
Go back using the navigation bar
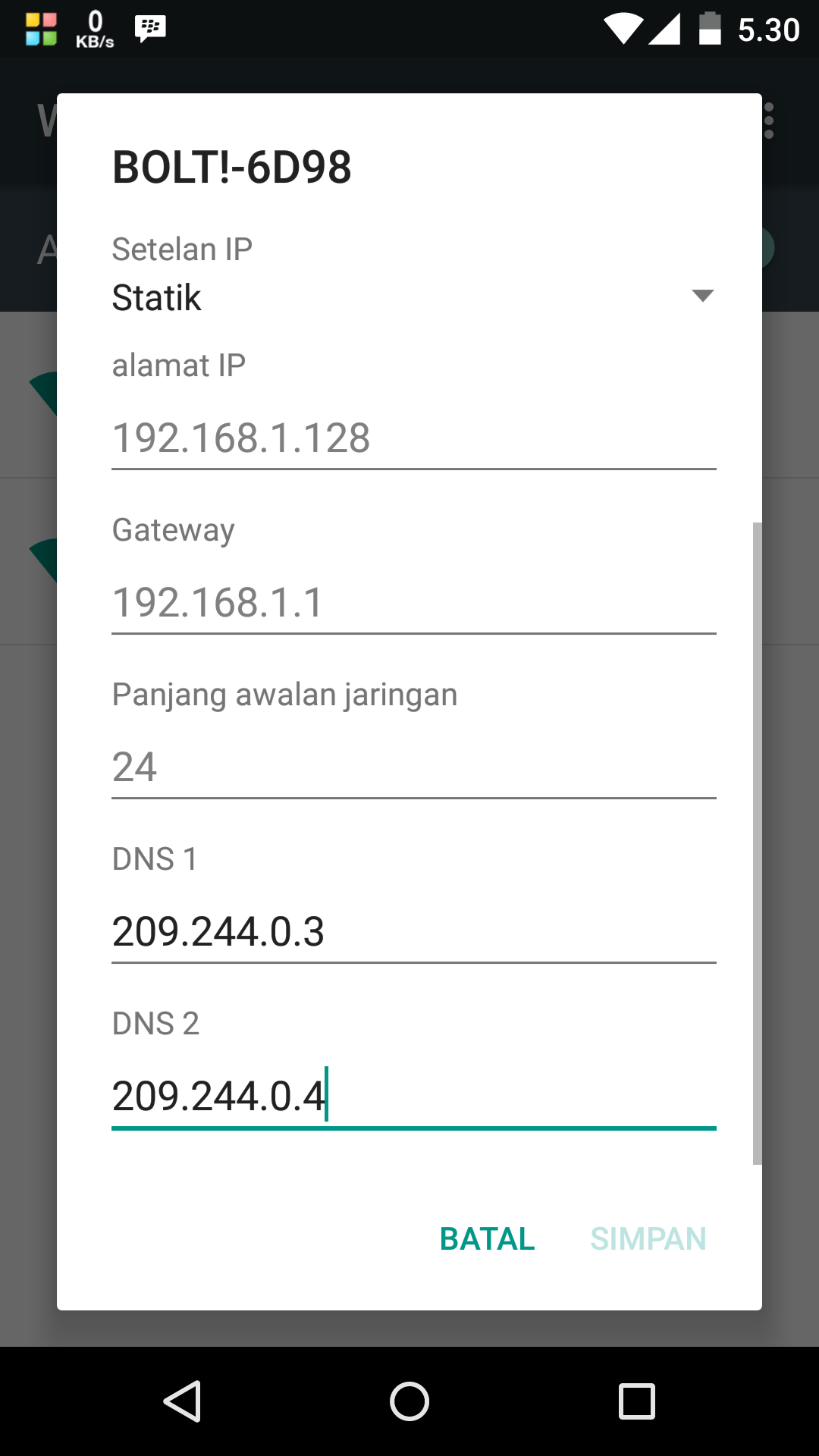click(182, 1401)
